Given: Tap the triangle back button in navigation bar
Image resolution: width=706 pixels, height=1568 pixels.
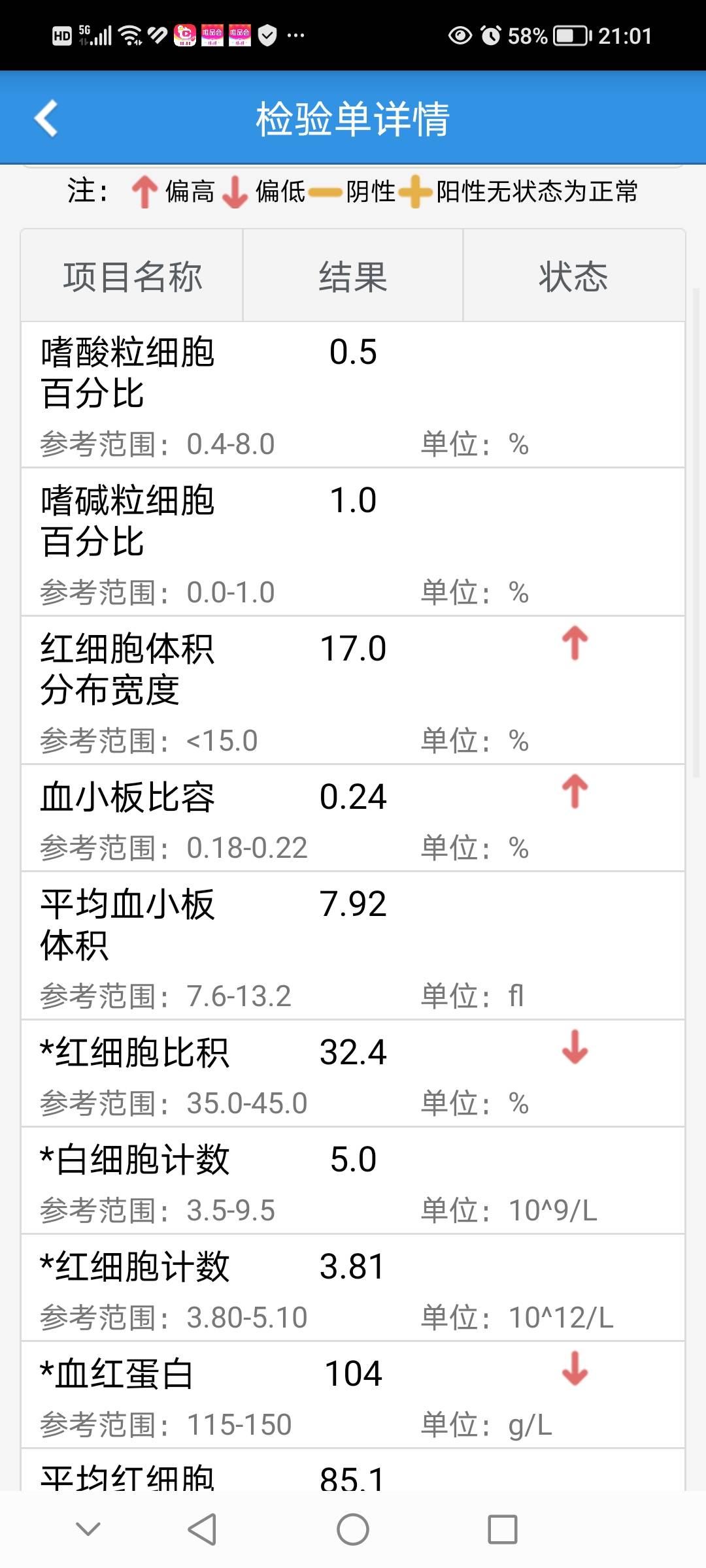Looking at the screenshot, I should point(203,1529).
